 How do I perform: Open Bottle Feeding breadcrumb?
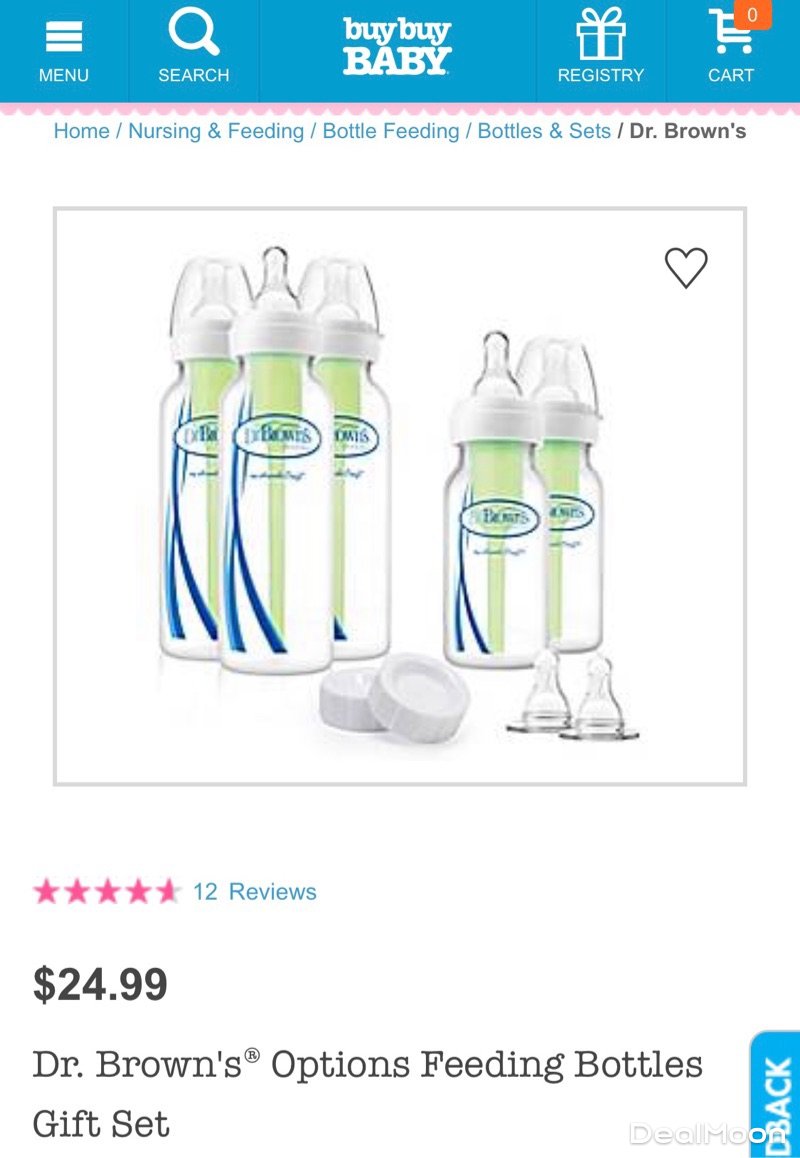pyautogui.click(x=391, y=131)
